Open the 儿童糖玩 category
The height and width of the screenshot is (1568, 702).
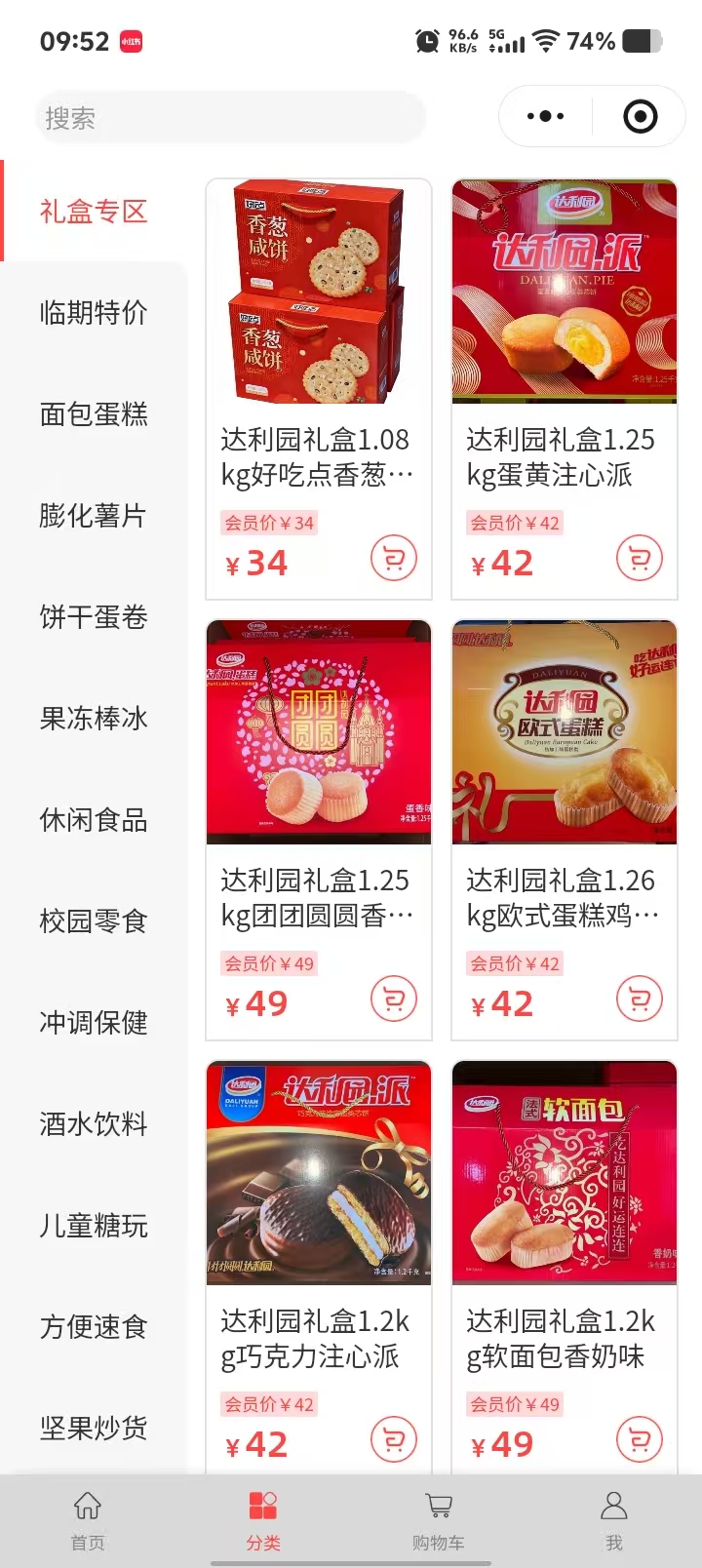pyautogui.click(x=94, y=1226)
